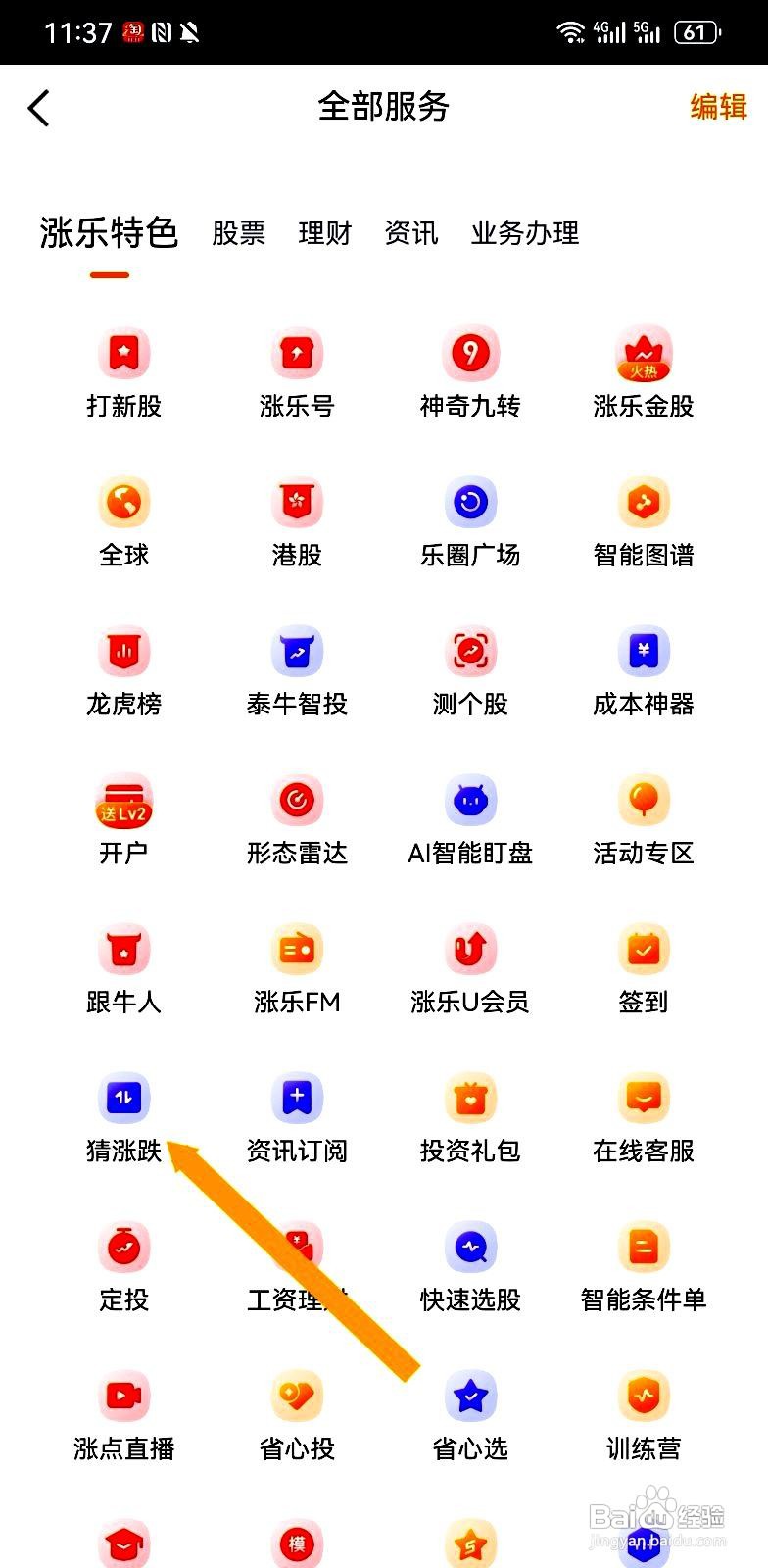Image resolution: width=768 pixels, height=1568 pixels.
Task: Open 快速选股
Action: coord(470,1267)
